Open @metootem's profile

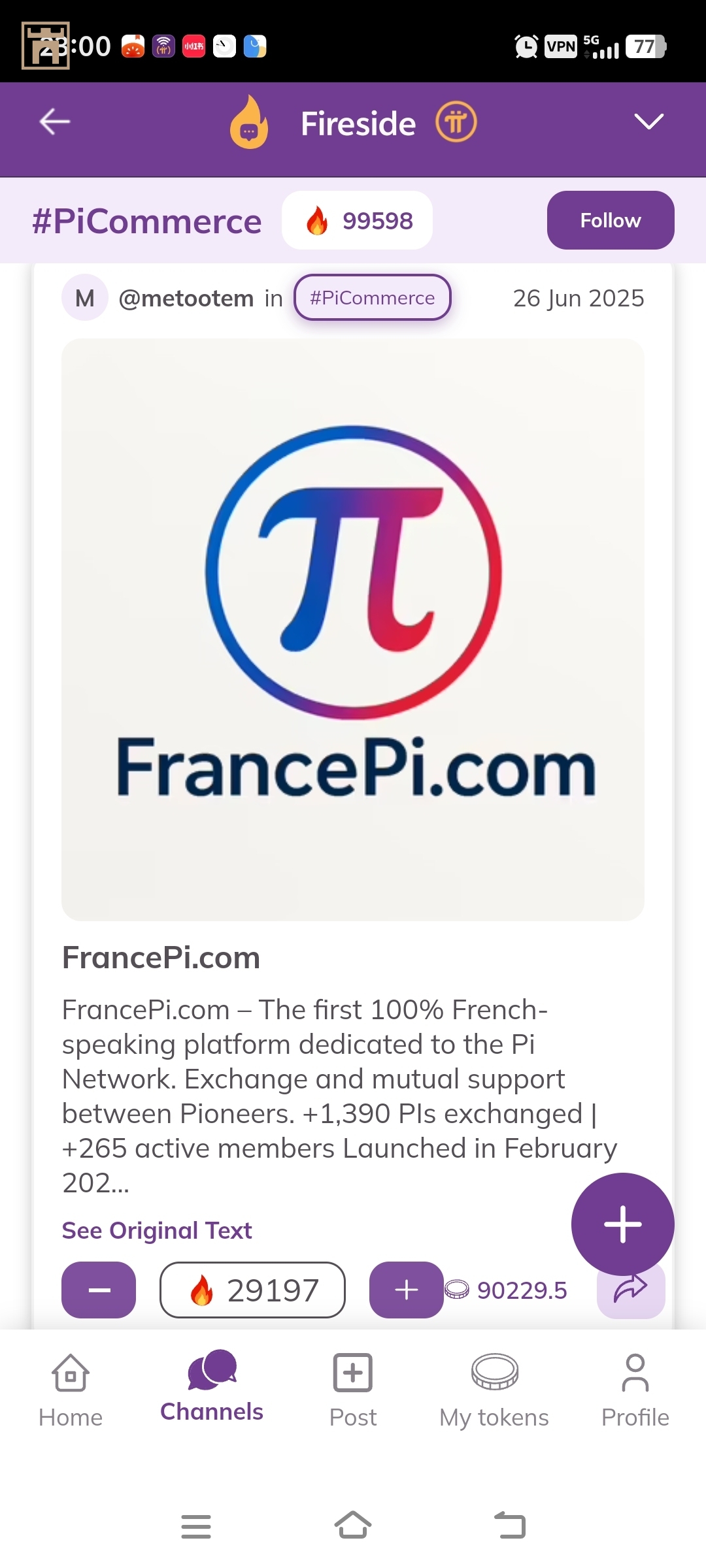[x=186, y=299]
